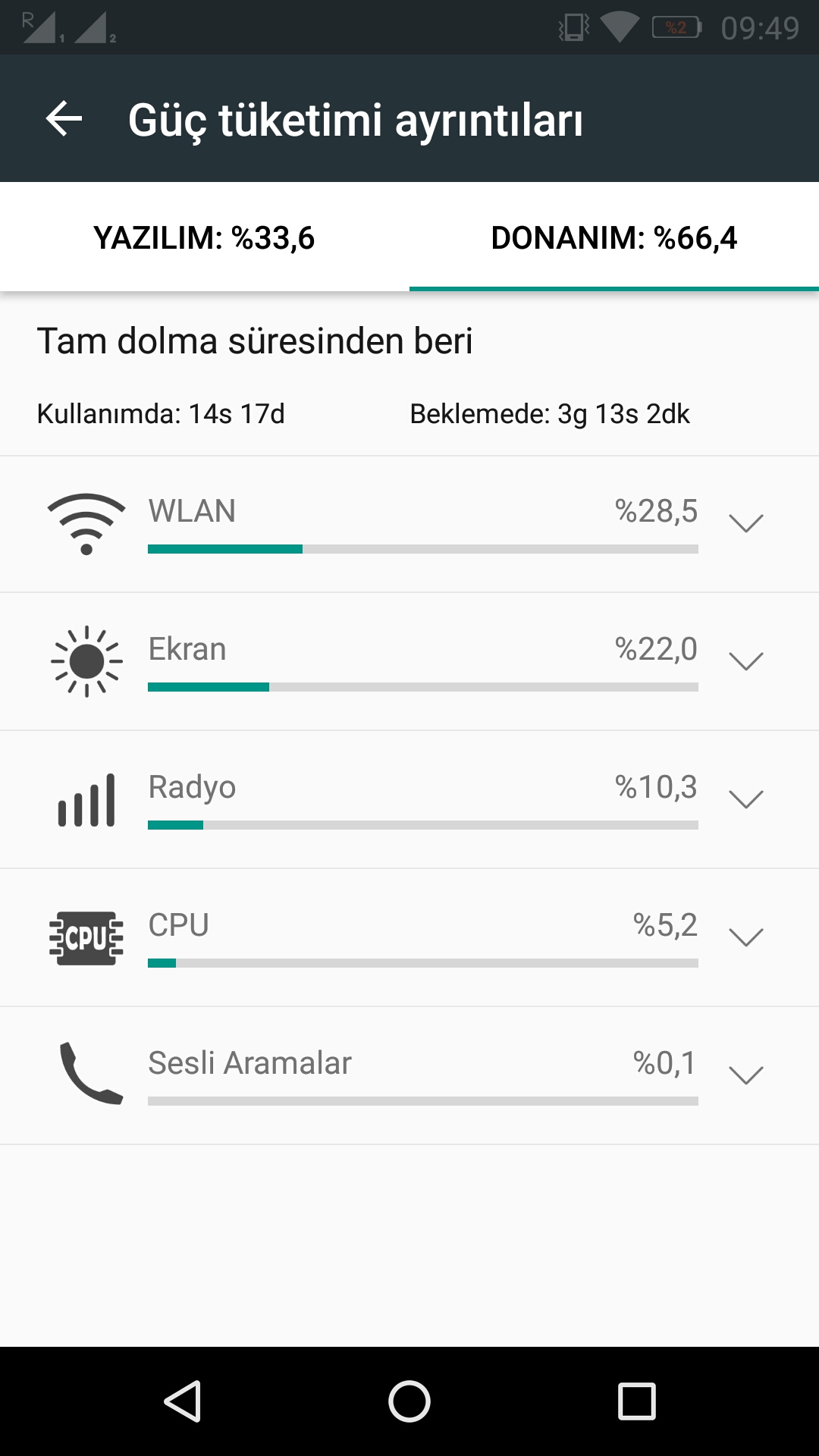The height and width of the screenshot is (1456, 819).
Task: Expand the Radyo consumption details
Action: click(745, 799)
